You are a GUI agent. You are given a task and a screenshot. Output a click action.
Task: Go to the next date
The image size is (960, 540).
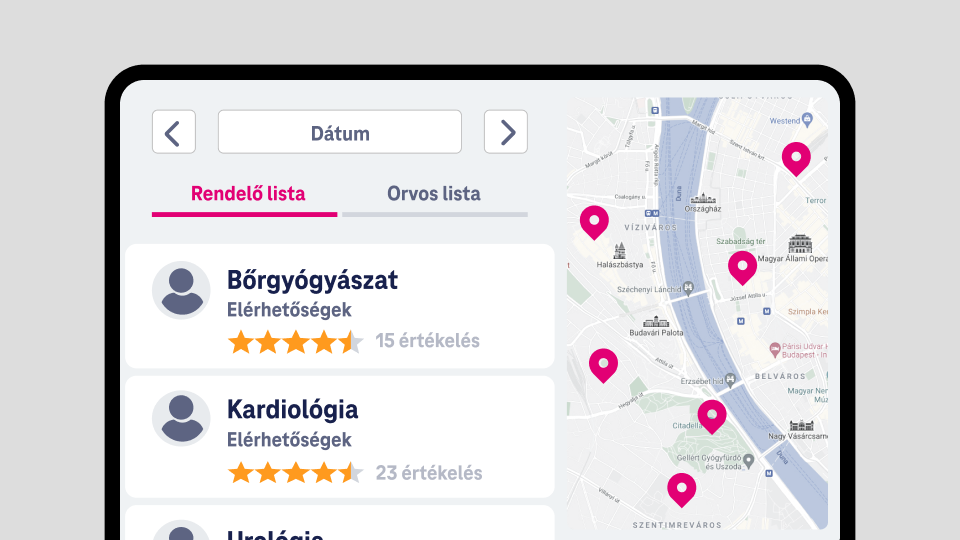506,132
